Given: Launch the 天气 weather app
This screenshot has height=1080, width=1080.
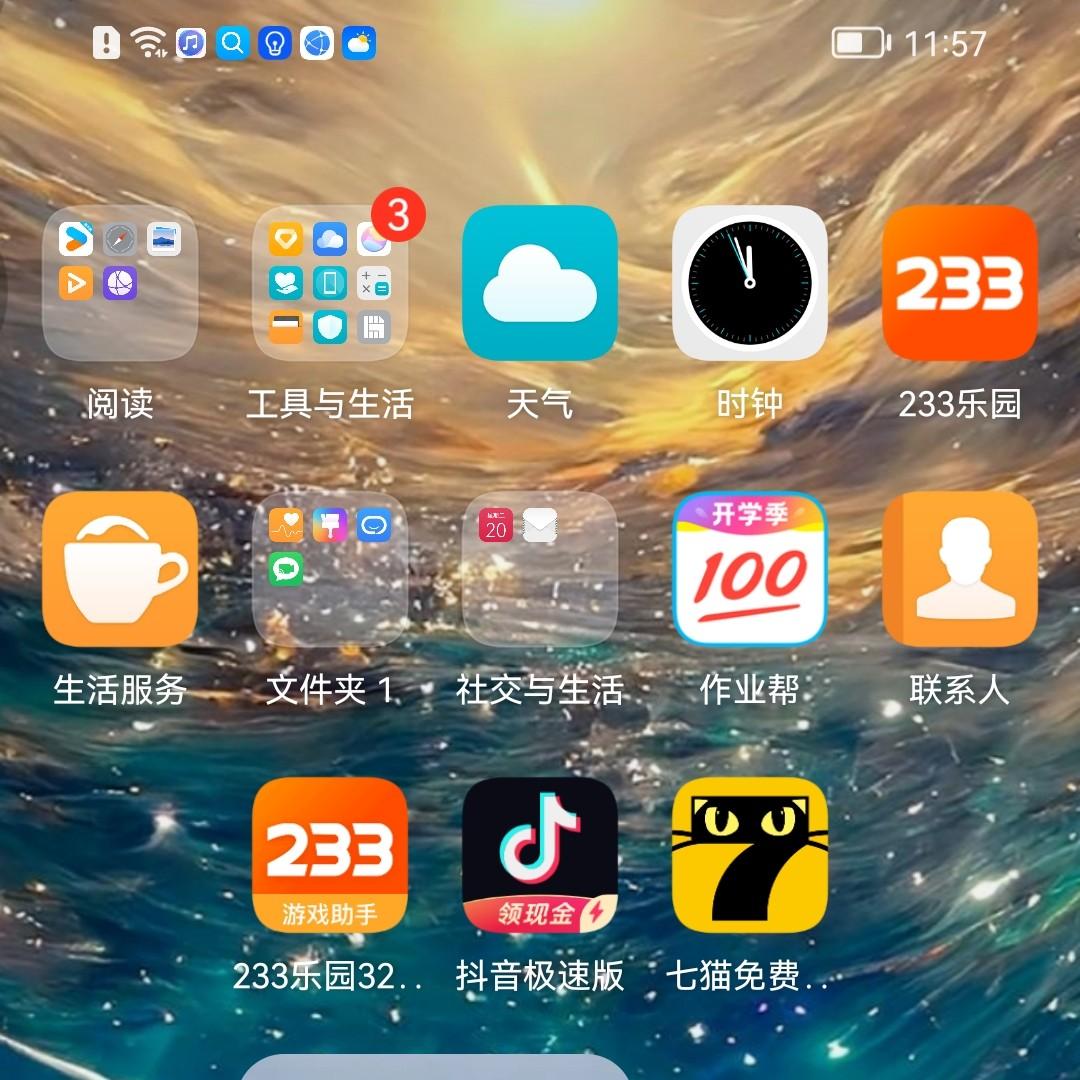Looking at the screenshot, I should [540, 283].
